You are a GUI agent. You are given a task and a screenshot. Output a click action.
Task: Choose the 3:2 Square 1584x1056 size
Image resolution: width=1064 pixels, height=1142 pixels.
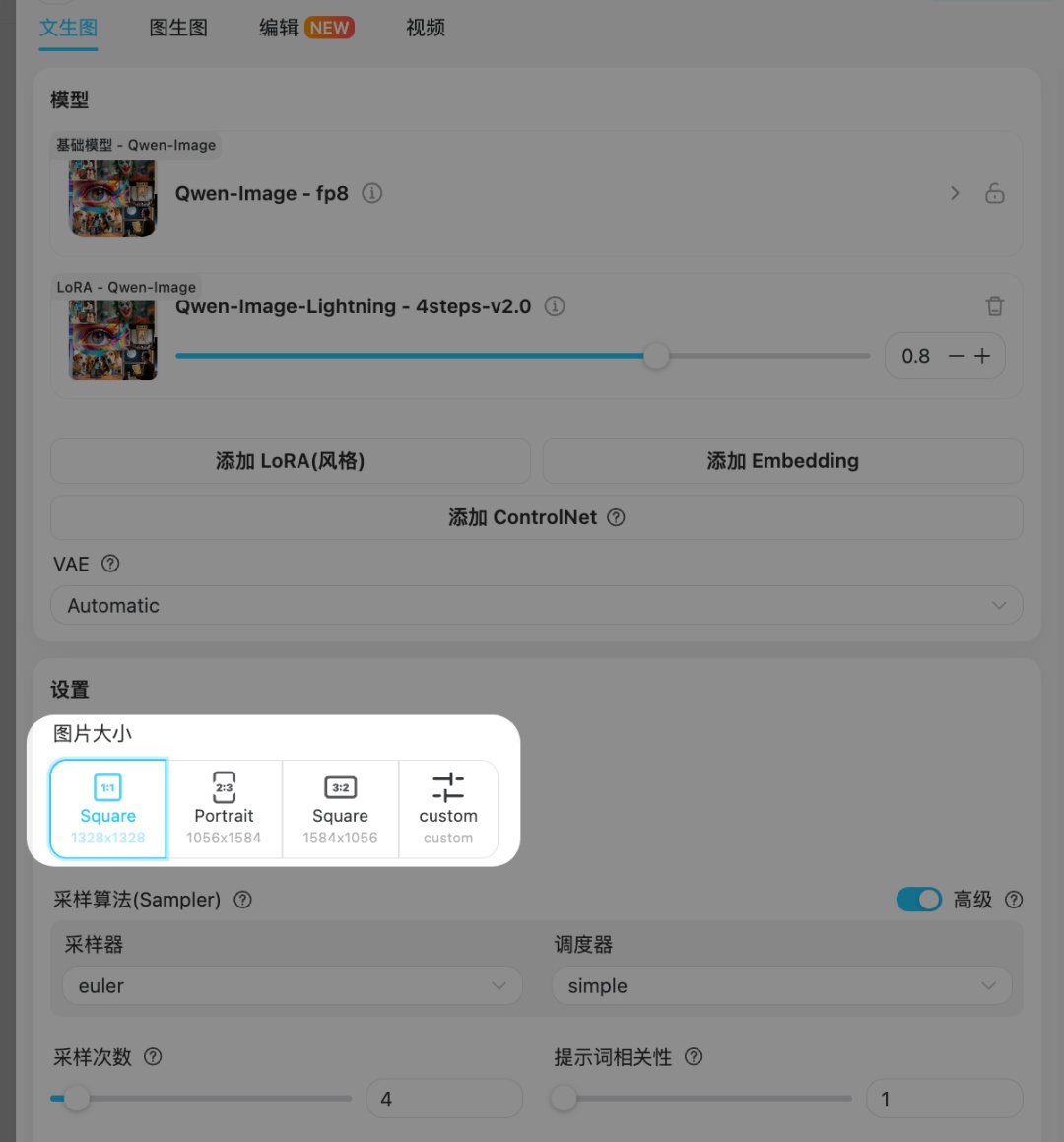coord(340,810)
